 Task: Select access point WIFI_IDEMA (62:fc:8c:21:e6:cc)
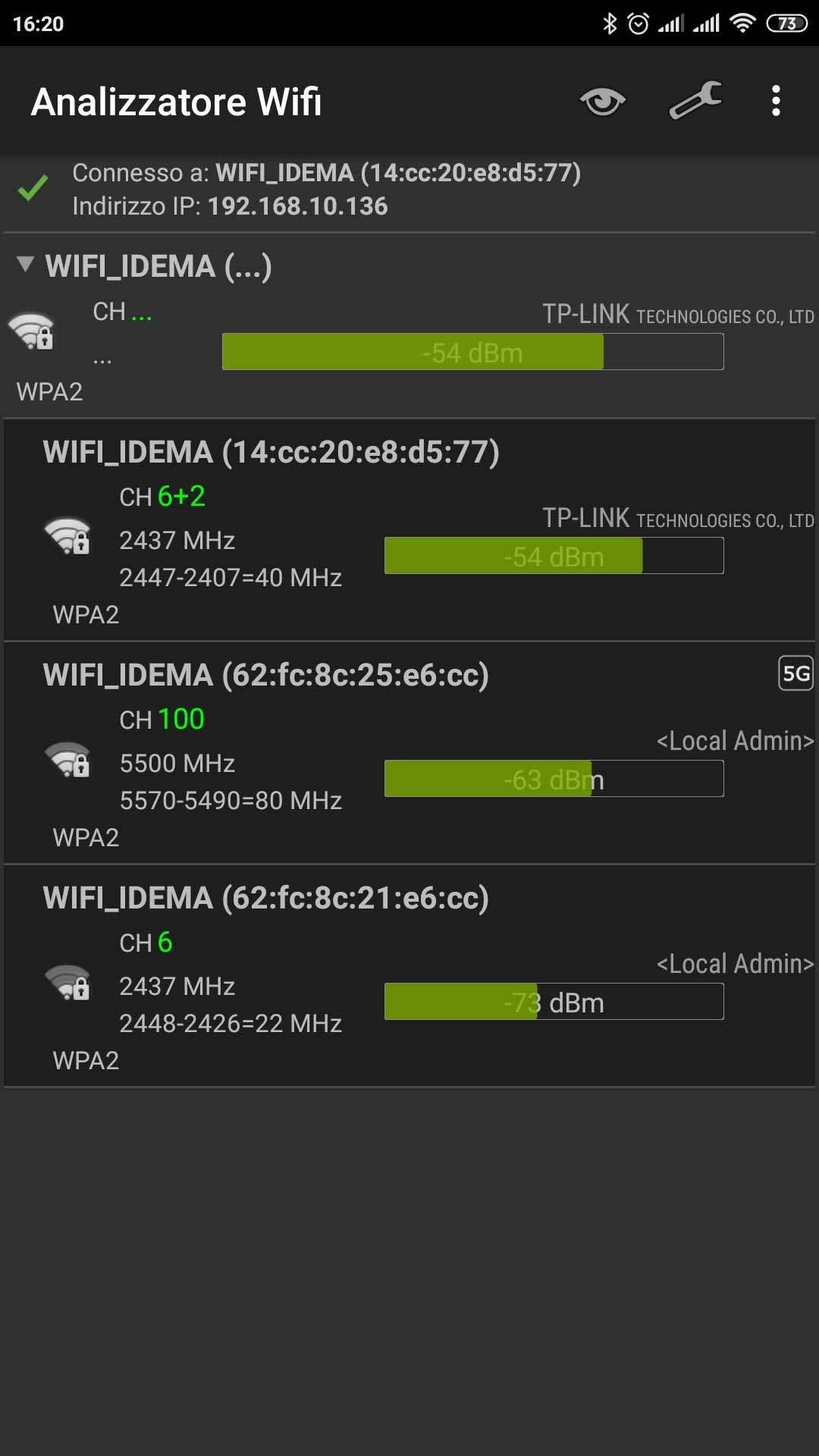(409, 977)
